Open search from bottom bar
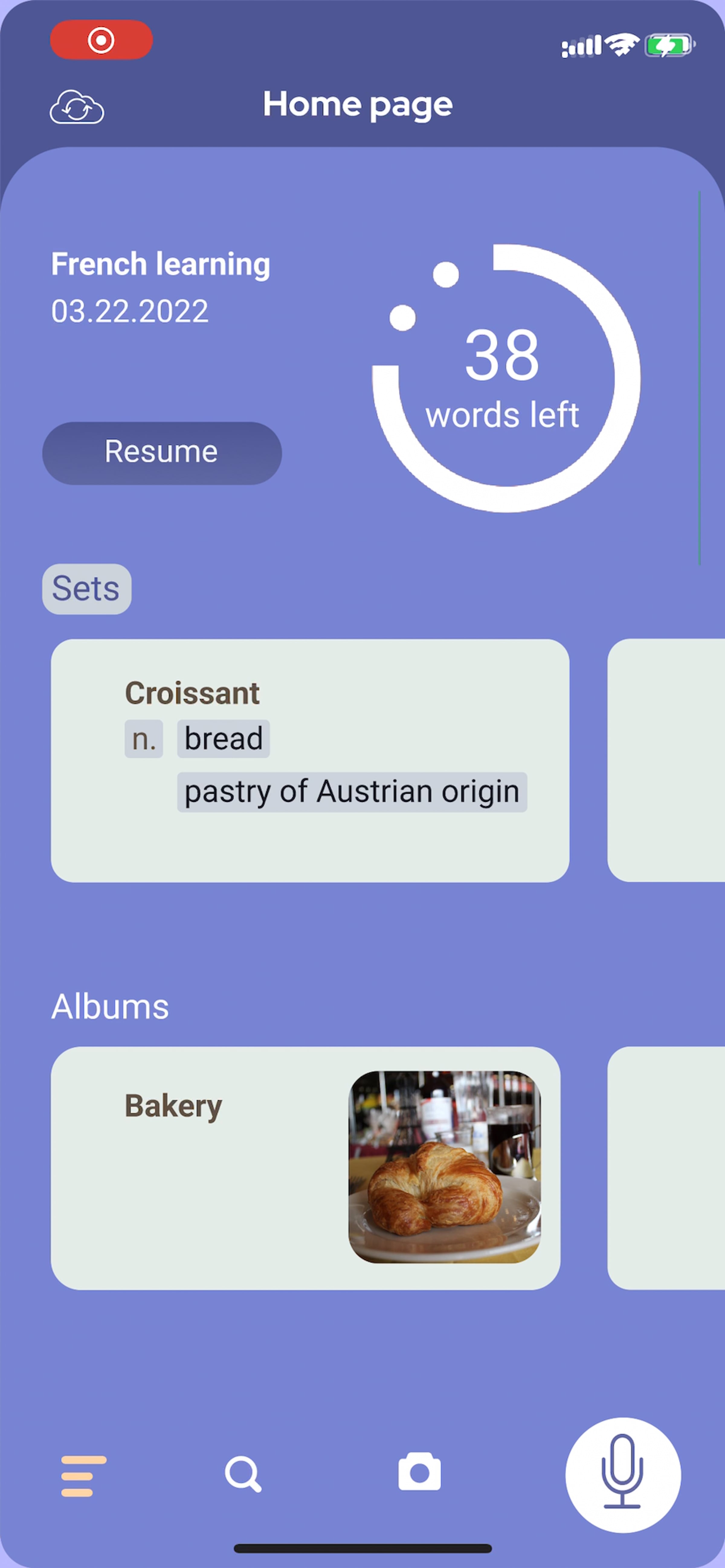Viewport: 725px width, 1568px height. (x=243, y=1474)
